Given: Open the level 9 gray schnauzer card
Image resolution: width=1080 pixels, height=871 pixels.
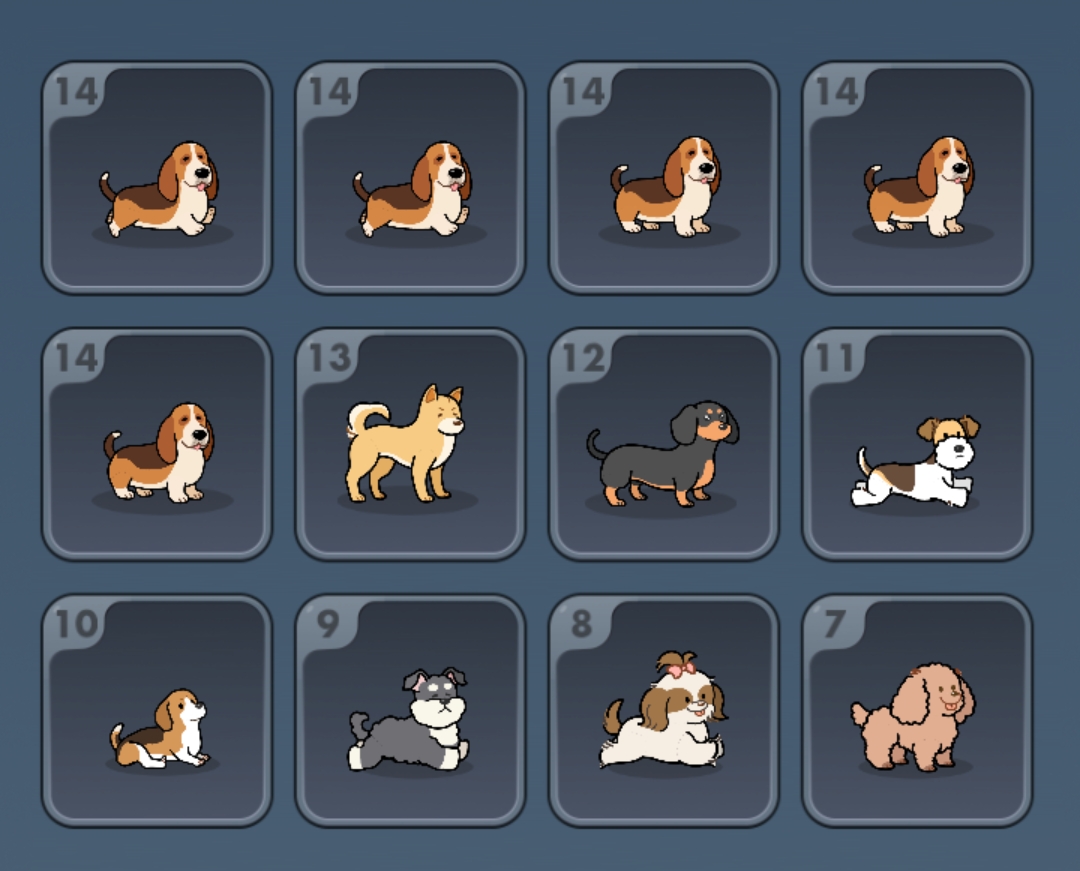Looking at the screenshot, I should tap(410, 711).
